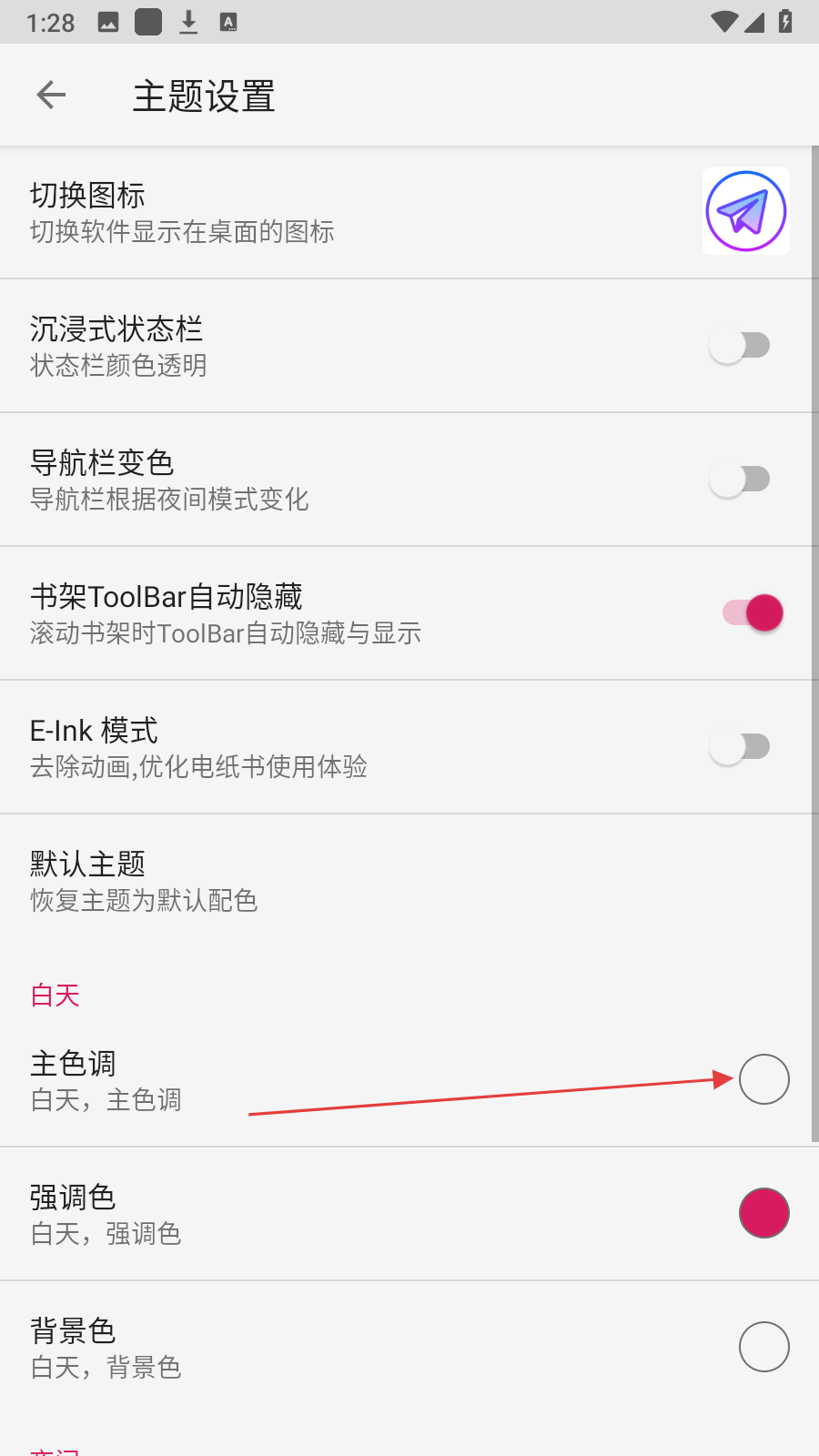Image resolution: width=819 pixels, height=1456 pixels.
Task: Toggle E-Ink 模式 on
Action: pos(740,747)
